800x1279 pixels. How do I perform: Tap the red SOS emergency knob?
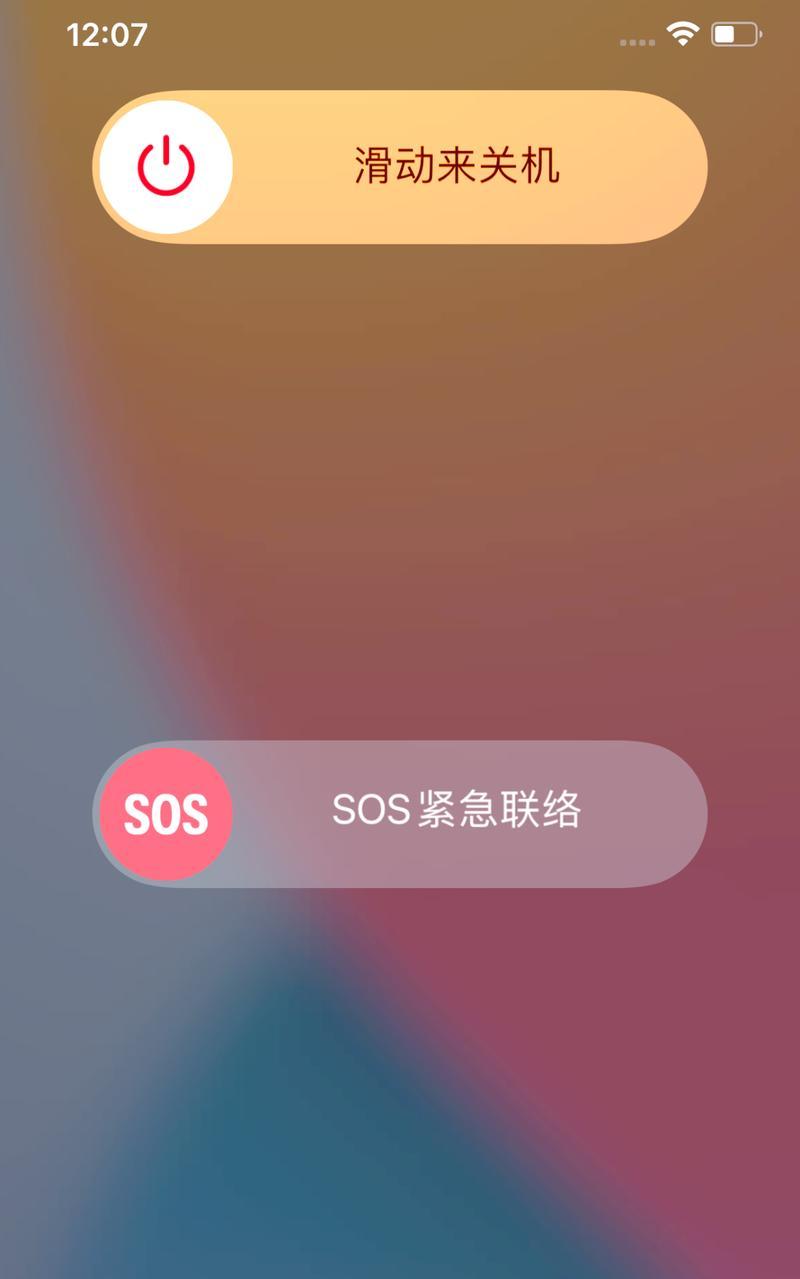[166, 814]
